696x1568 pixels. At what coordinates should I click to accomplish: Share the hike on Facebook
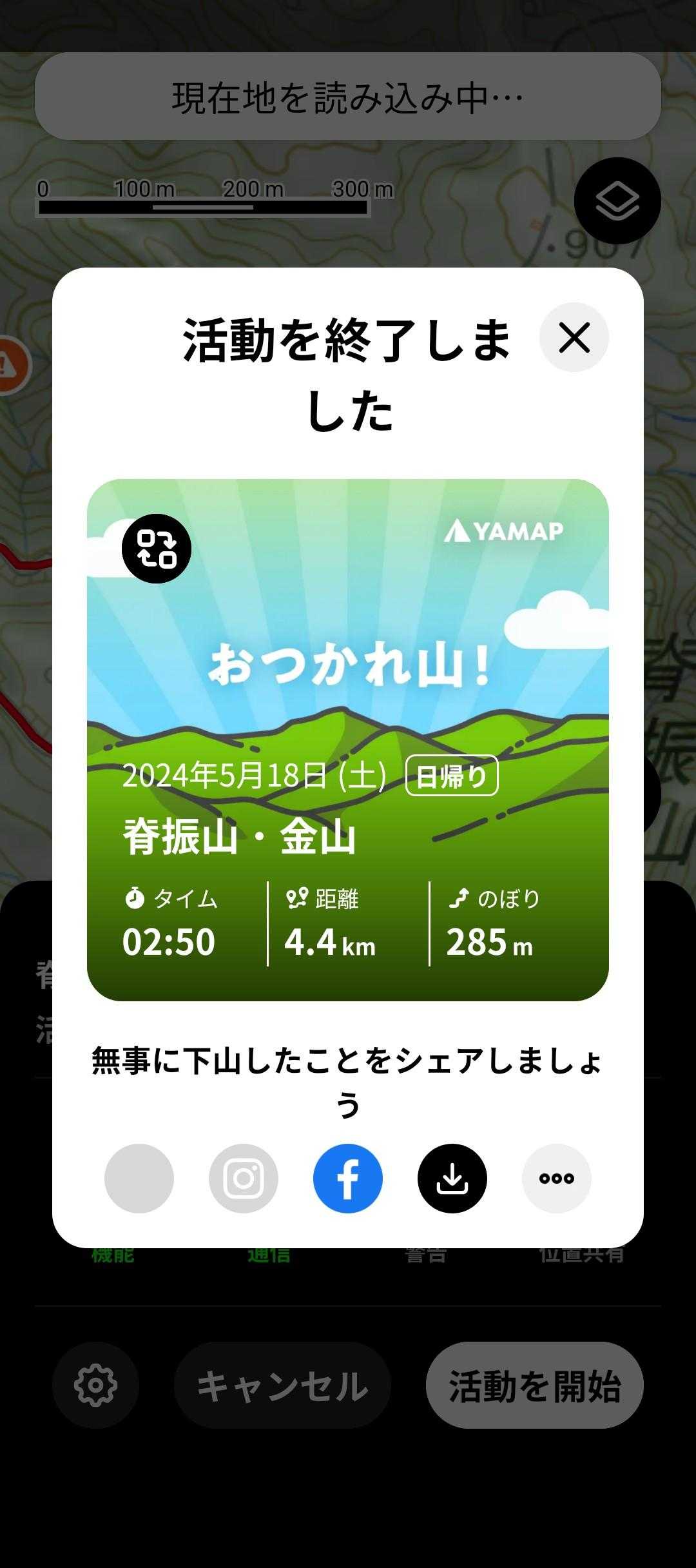tap(348, 1178)
